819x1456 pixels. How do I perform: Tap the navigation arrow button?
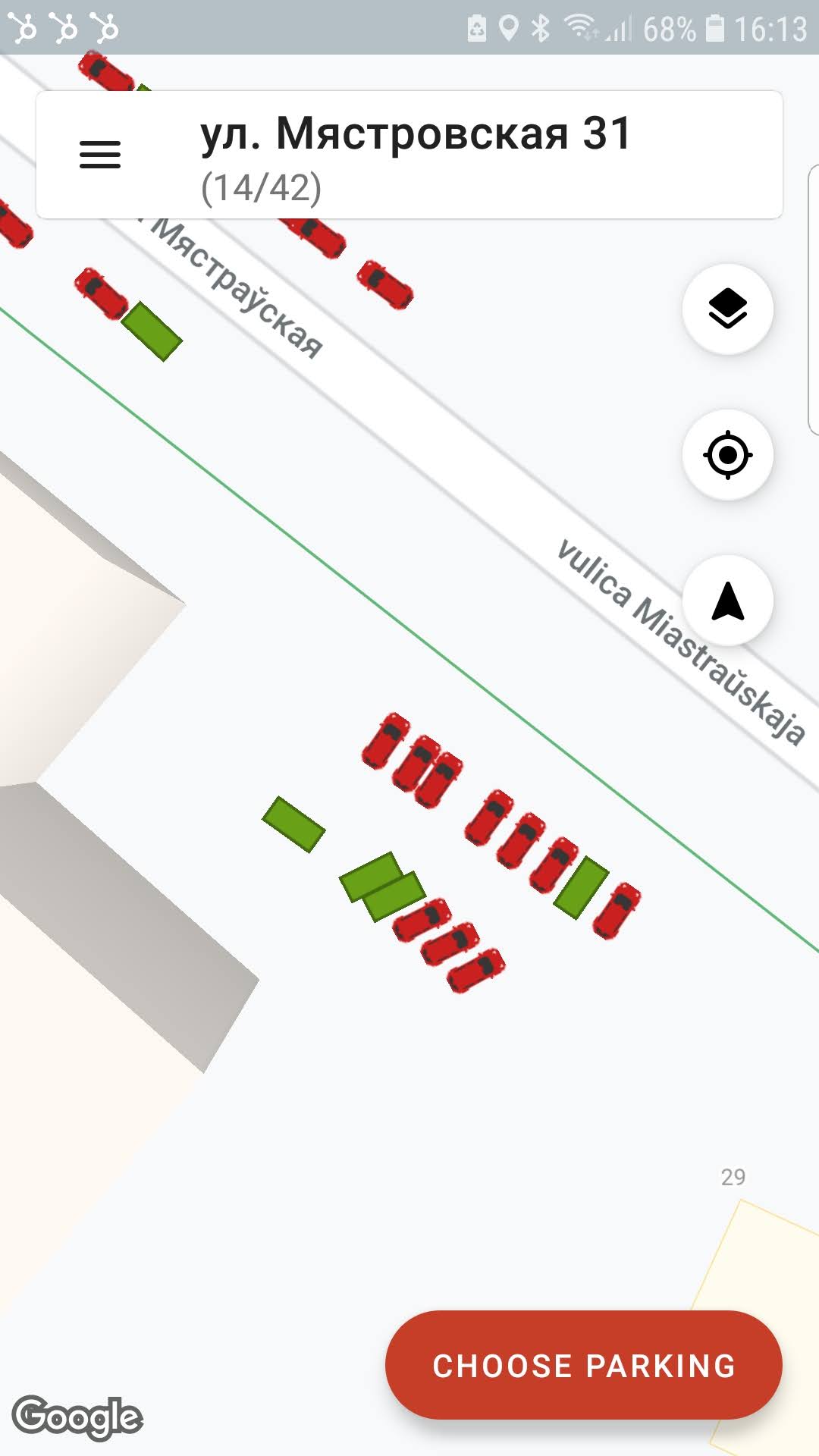pyautogui.click(x=727, y=601)
